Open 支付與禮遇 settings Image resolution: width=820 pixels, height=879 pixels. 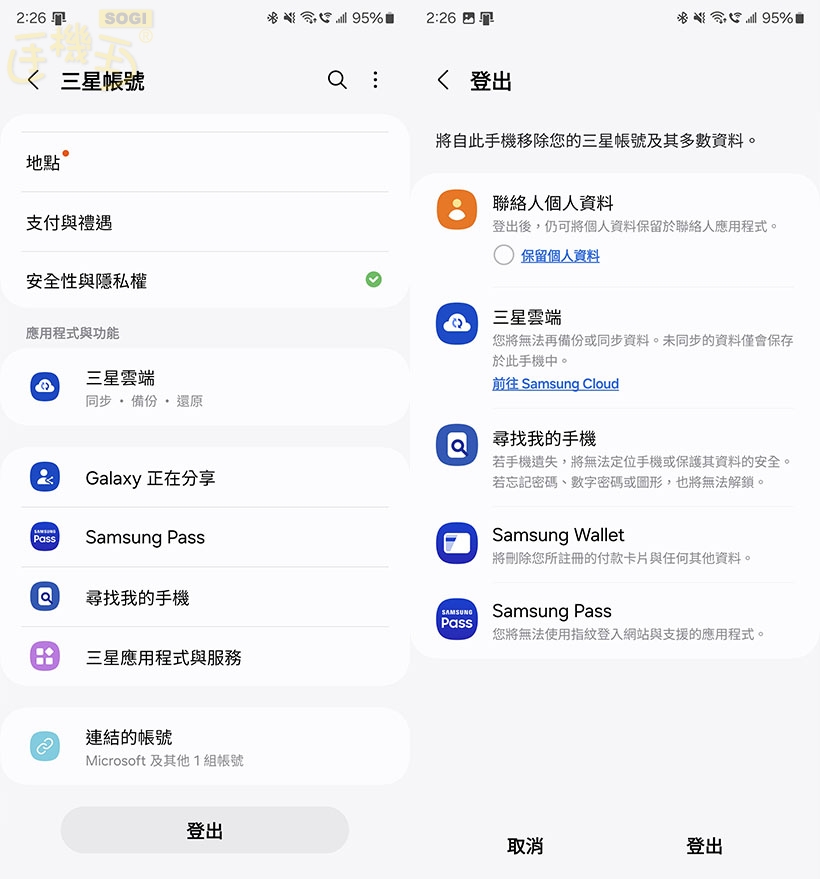point(204,222)
